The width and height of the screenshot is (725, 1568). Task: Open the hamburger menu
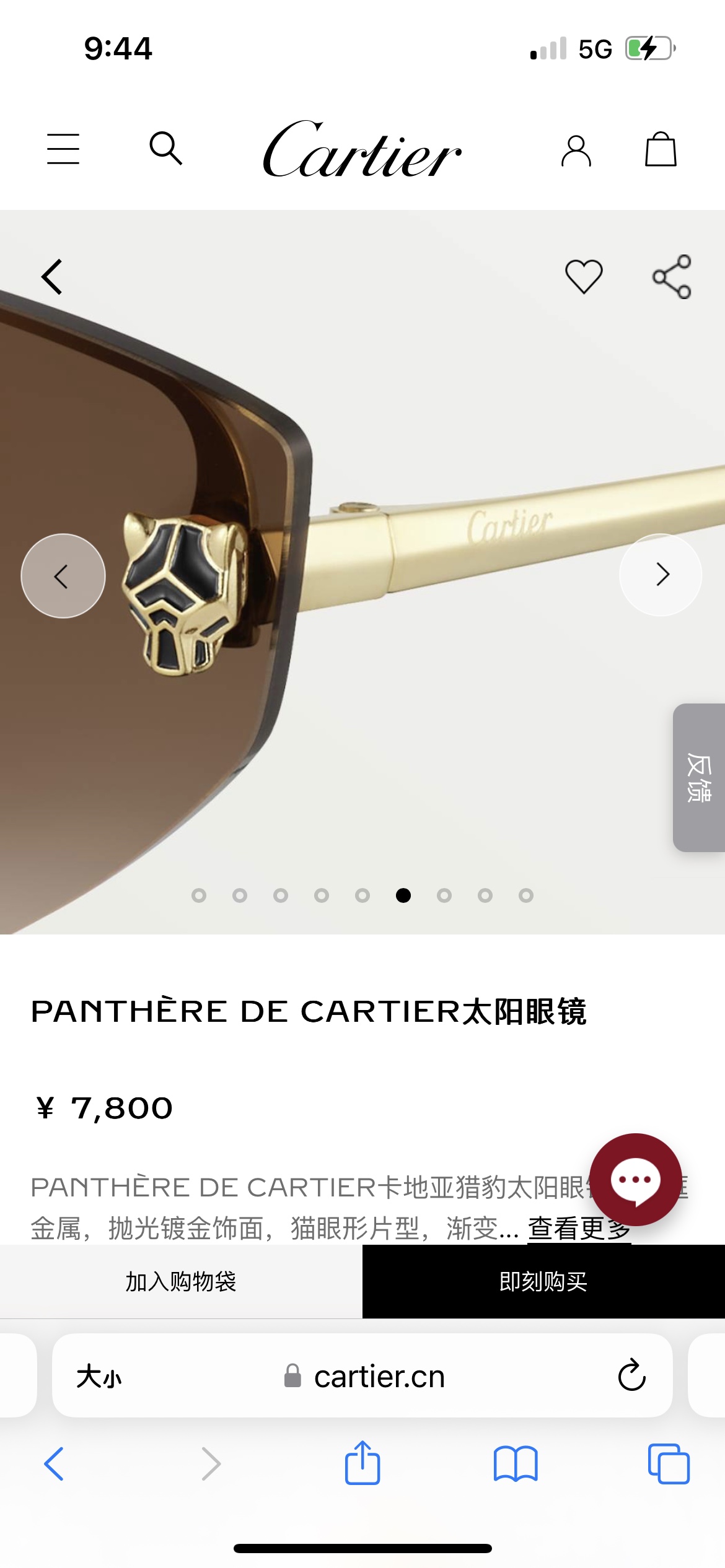pyautogui.click(x=63, y=149)
